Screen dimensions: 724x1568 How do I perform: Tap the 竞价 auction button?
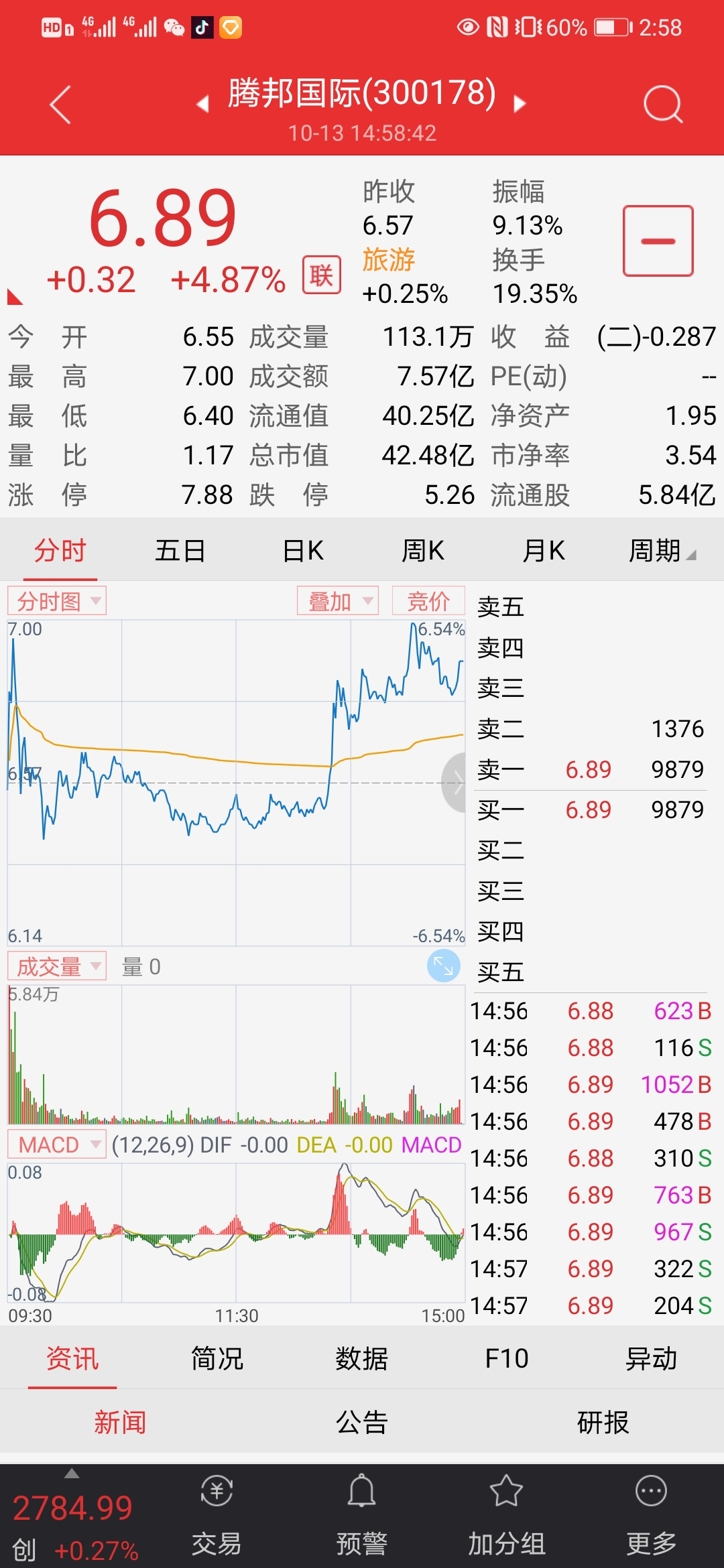pyautogui.click(x=428, y=601)
